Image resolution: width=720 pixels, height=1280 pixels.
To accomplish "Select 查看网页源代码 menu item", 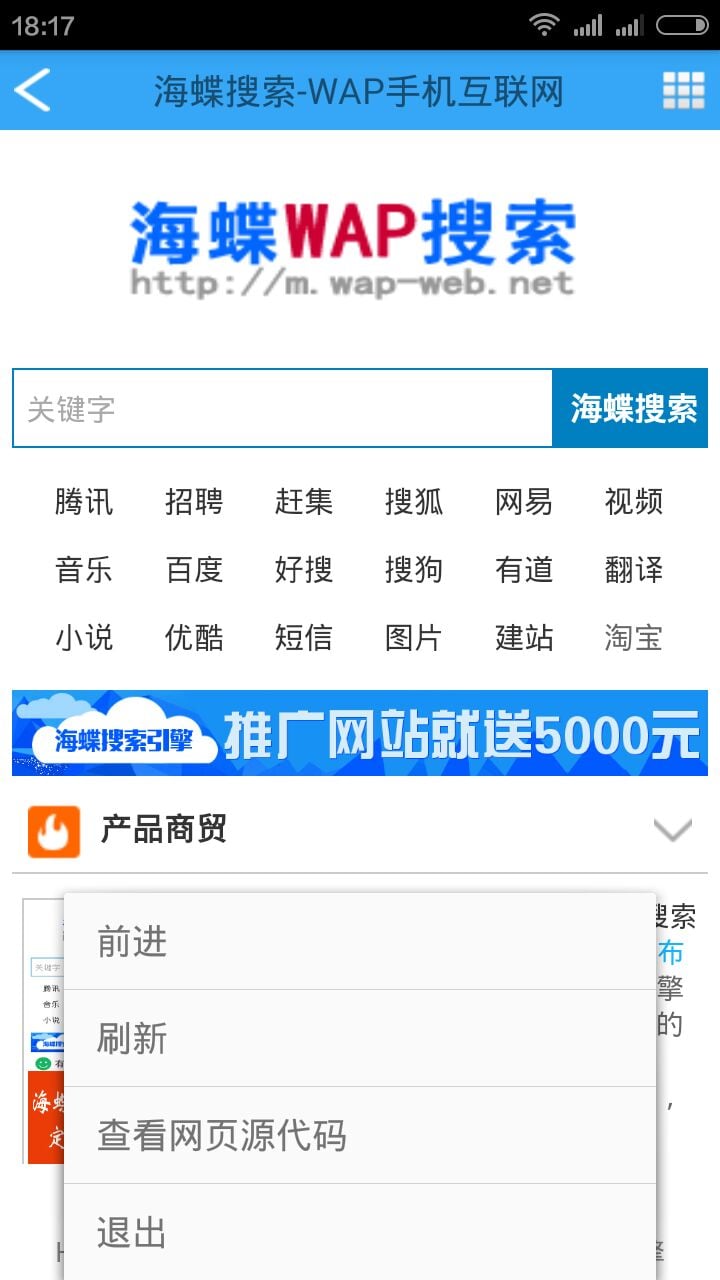I will click(x=360, y=1136).
